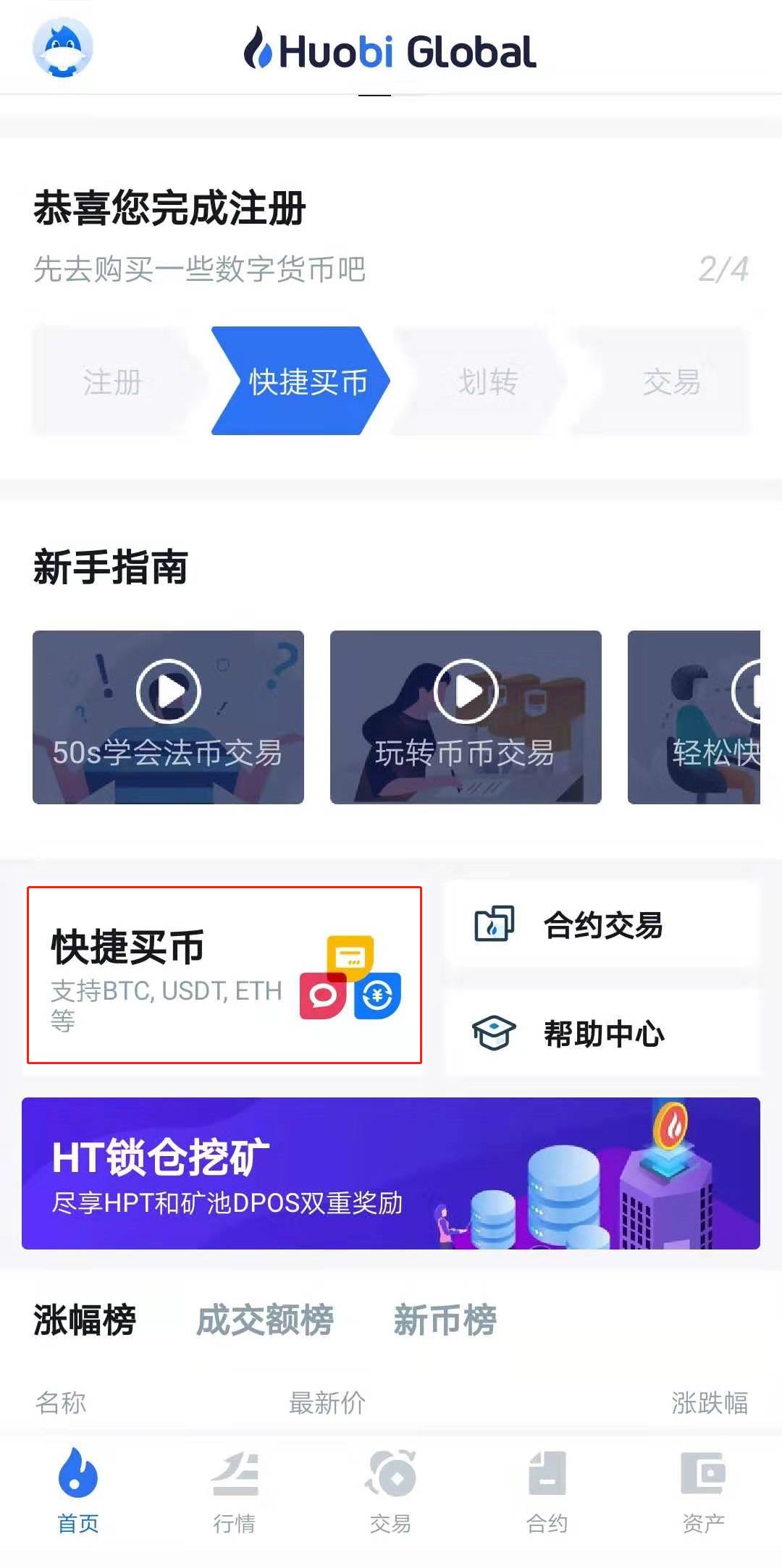This screenshot has width=782, height=1568.
Task: Tap the user avatar in the top-left corner
Action: 64,49
